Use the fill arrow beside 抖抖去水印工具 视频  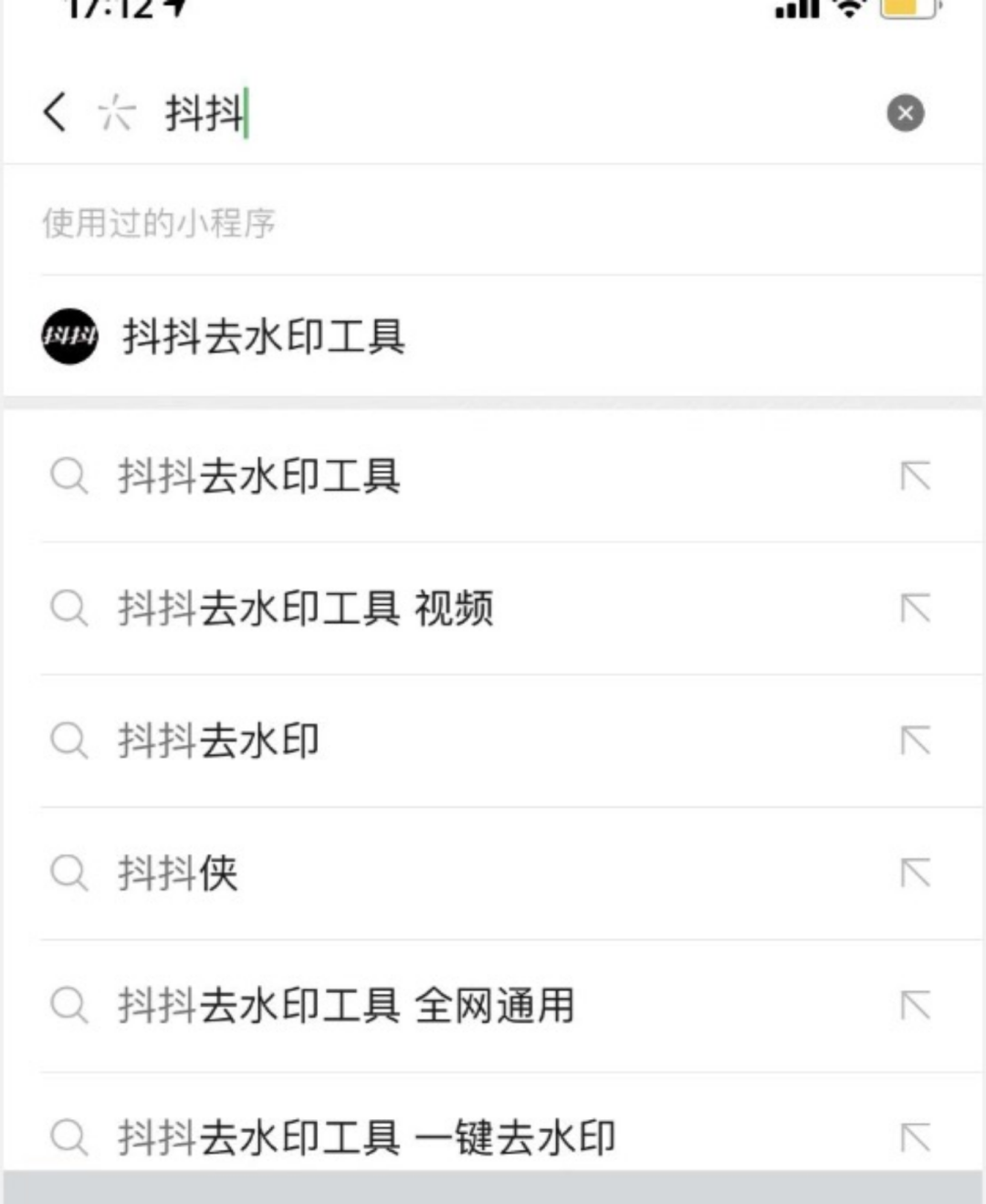(915, 608)
